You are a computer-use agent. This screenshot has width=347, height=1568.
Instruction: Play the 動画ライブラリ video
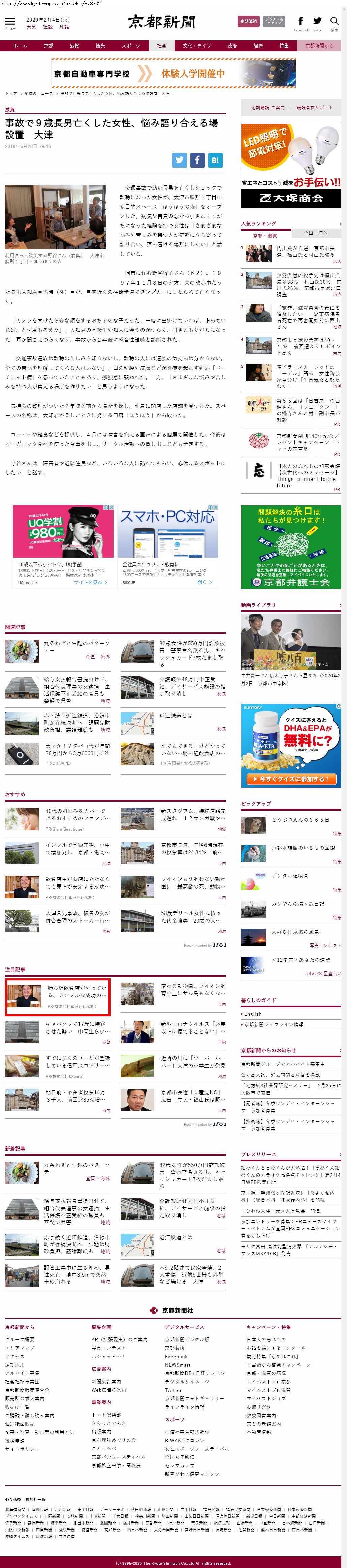290,641
